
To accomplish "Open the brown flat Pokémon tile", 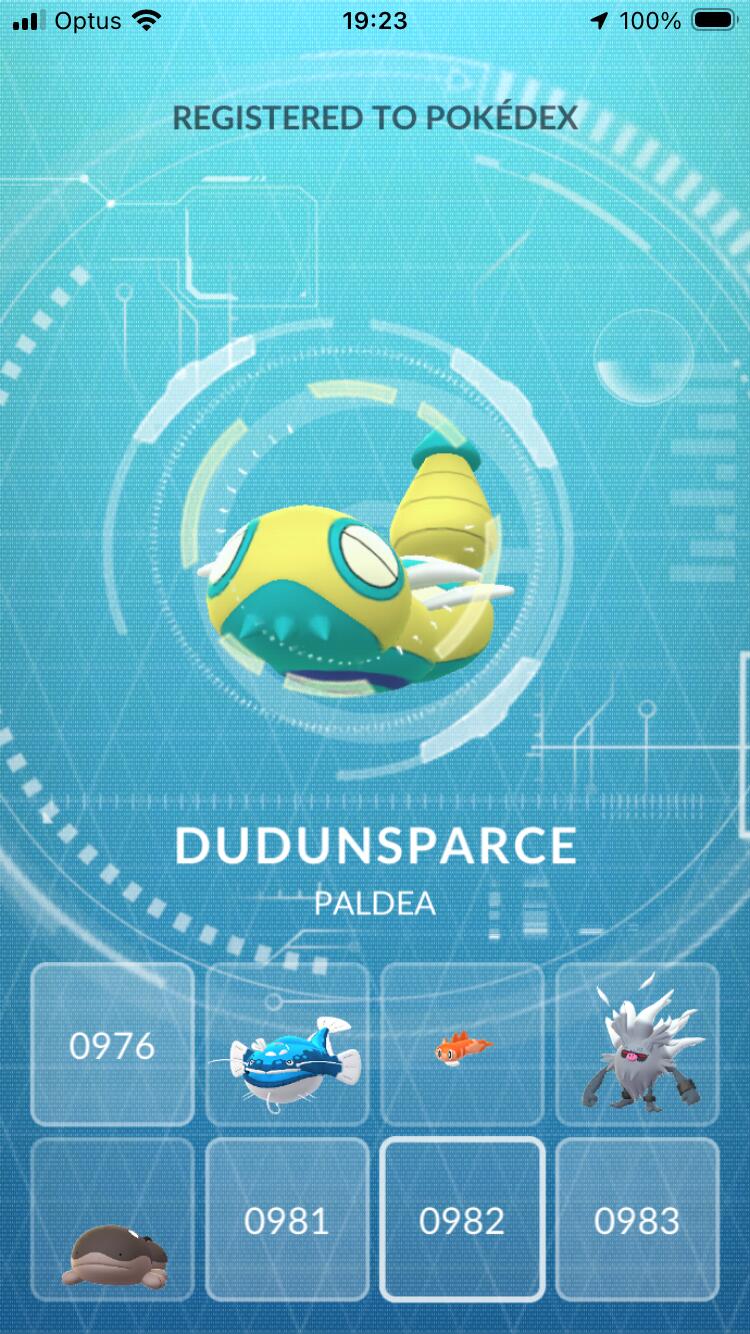I will pyautogui.click(x=112, y=1220).
